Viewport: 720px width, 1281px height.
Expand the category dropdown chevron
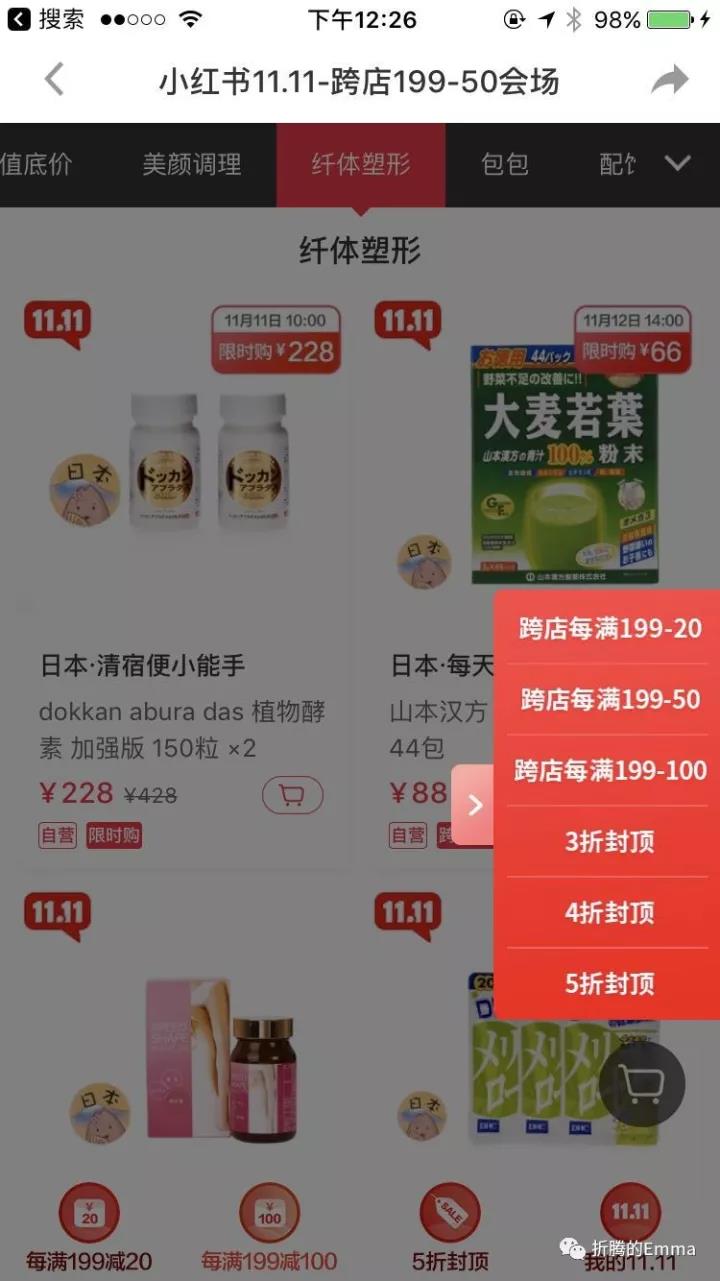point(678,163)
